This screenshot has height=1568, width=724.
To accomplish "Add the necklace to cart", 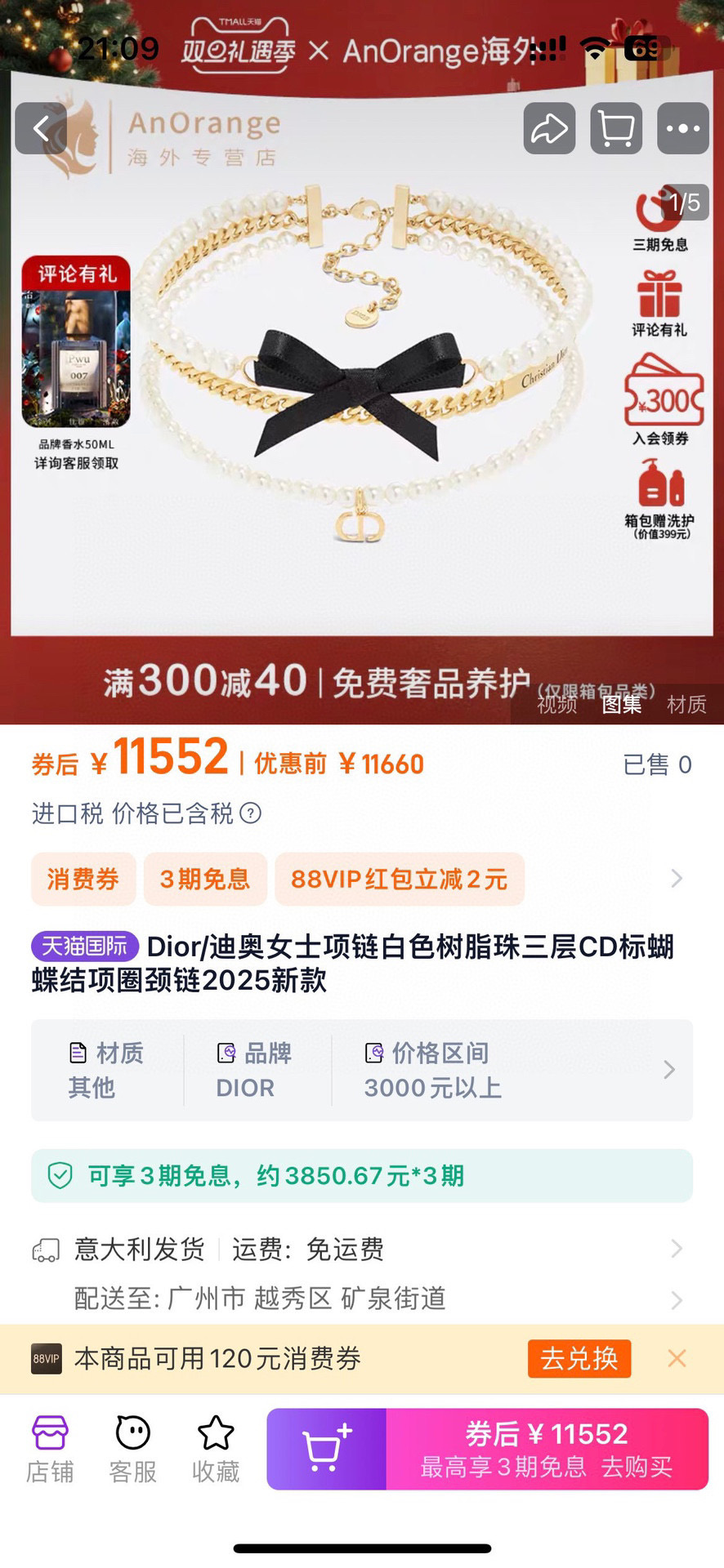I will [x=327, y=1450].
